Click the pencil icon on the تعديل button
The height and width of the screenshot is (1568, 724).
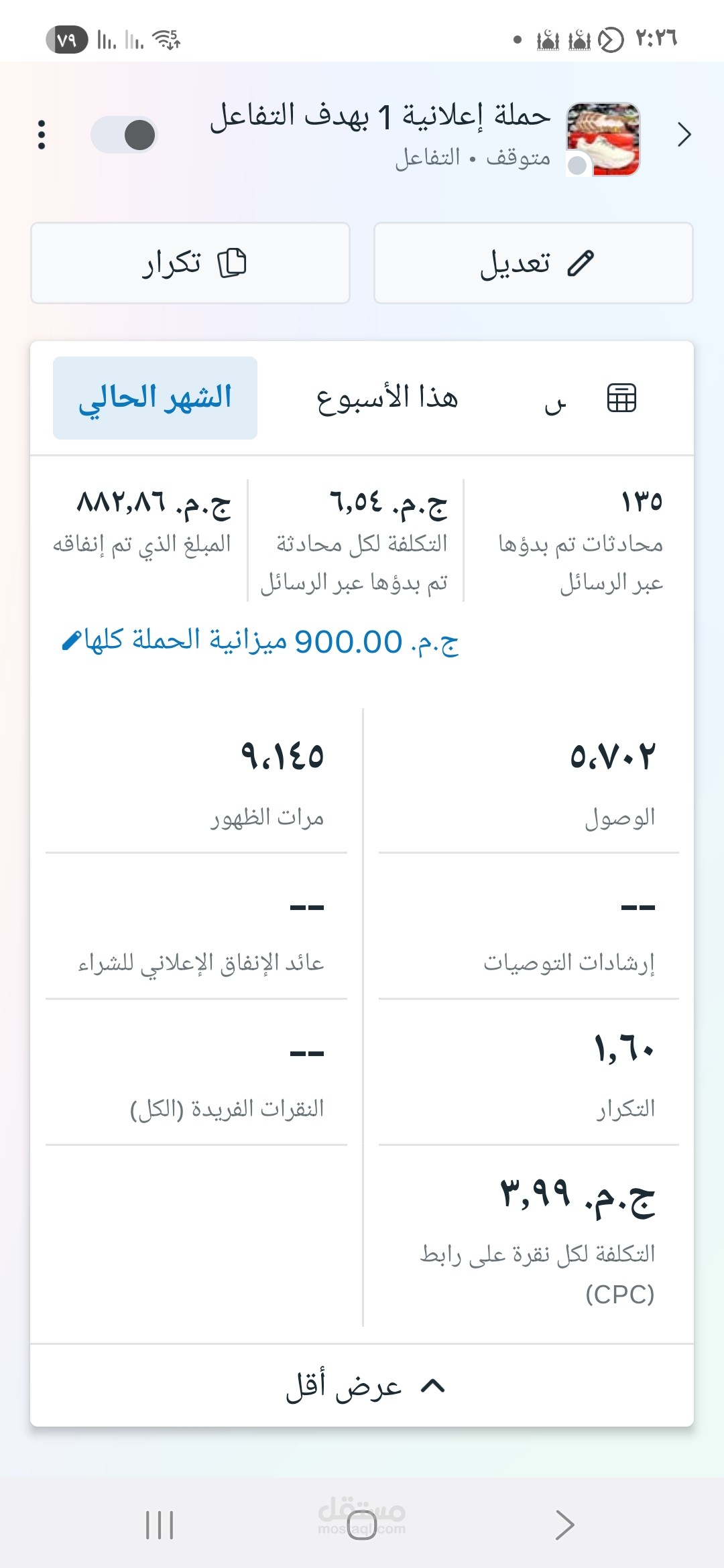pos(581,263)
